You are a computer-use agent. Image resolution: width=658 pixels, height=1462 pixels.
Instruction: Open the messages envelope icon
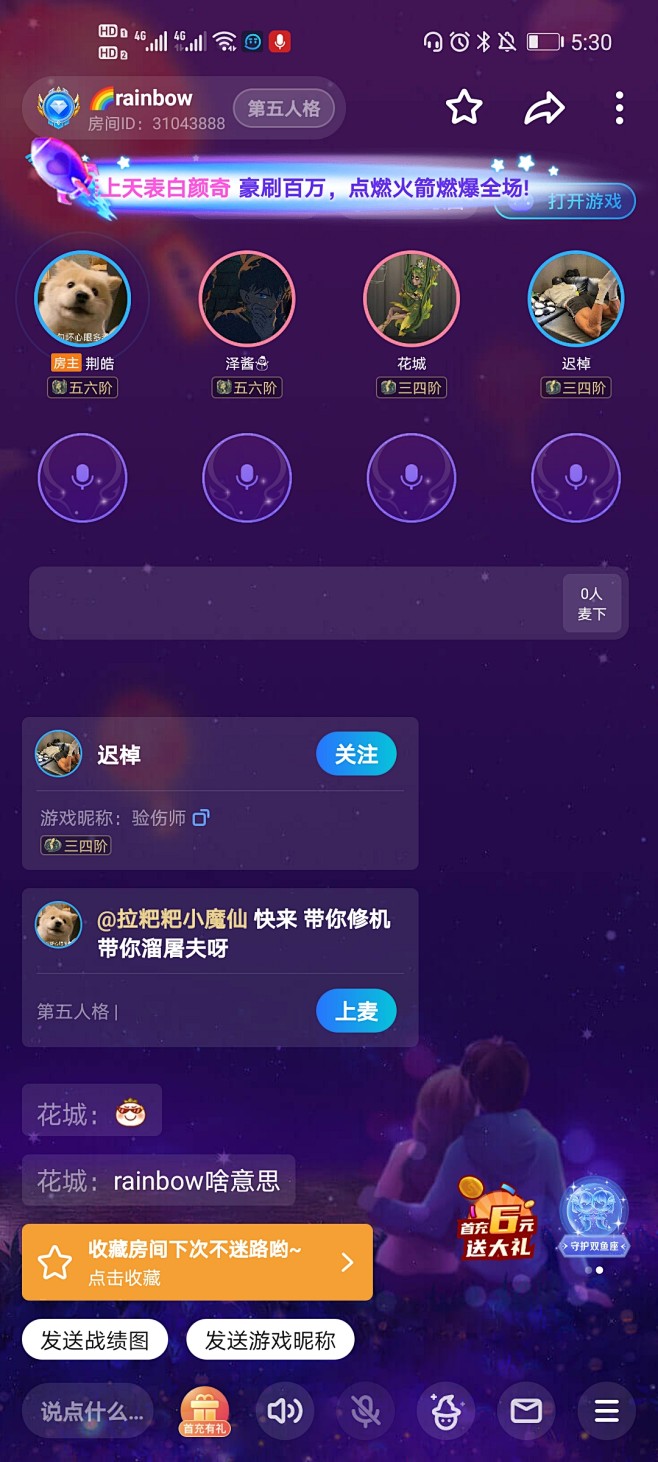click(x=526, y=1411)
